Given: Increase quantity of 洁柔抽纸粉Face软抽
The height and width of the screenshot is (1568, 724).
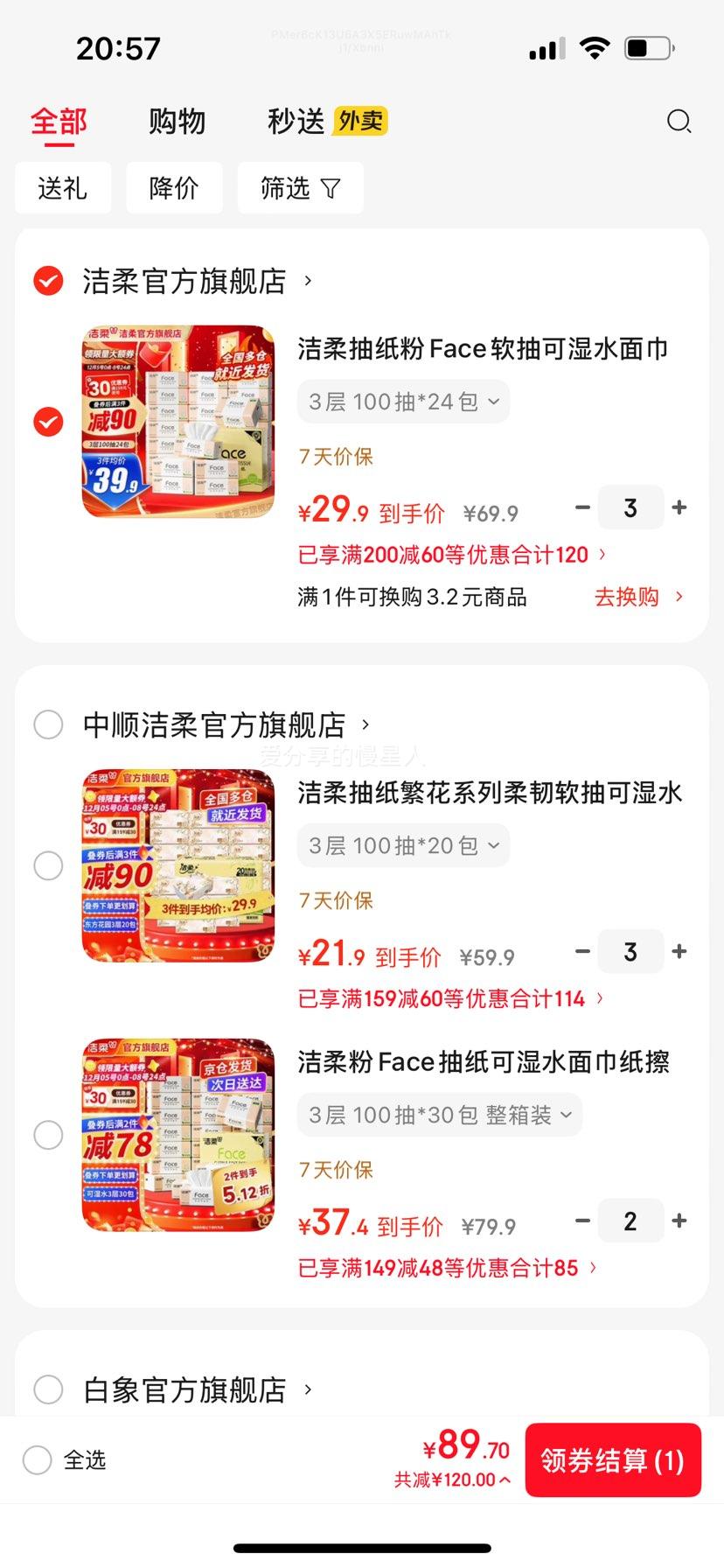Looking at the screenshot, I should click(x=679, y=507).
